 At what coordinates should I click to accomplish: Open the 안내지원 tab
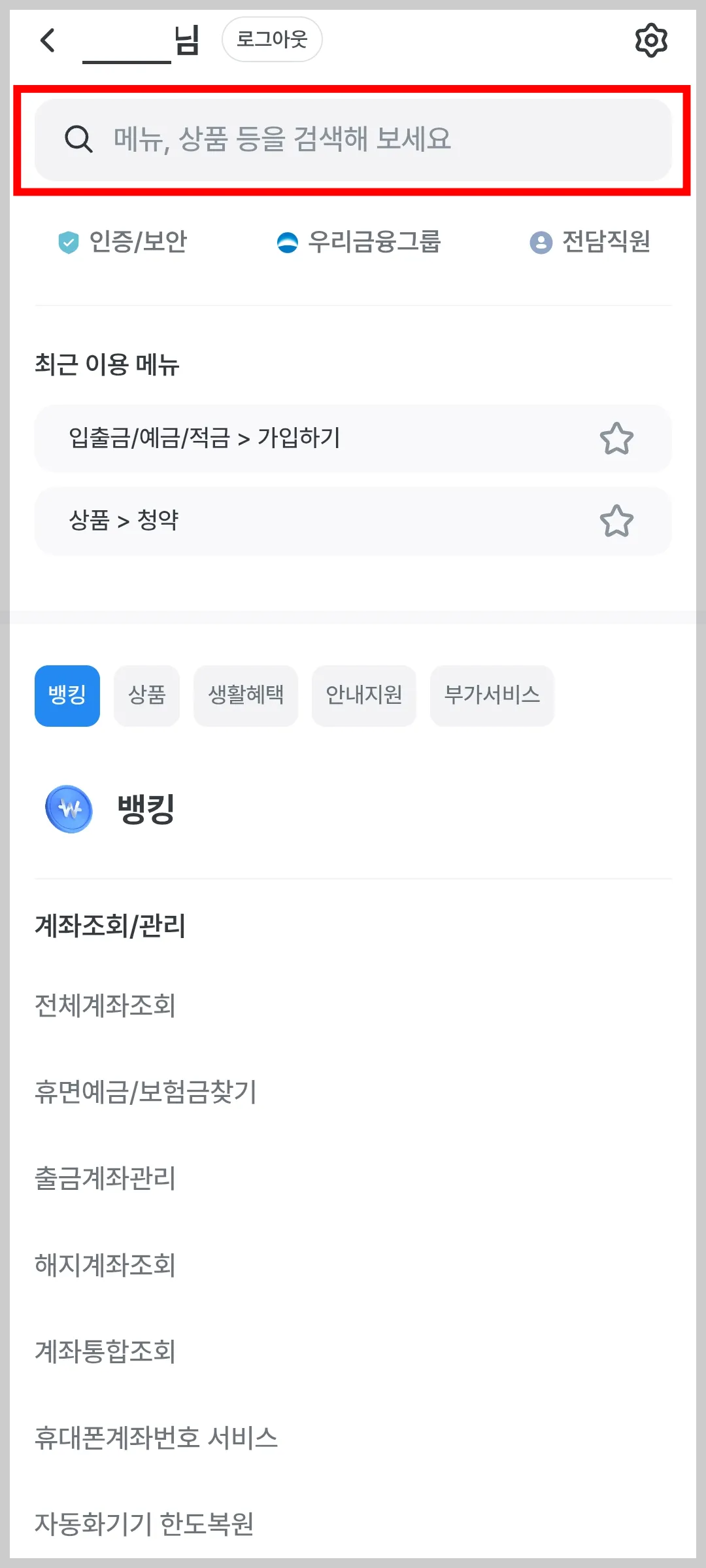363,695
